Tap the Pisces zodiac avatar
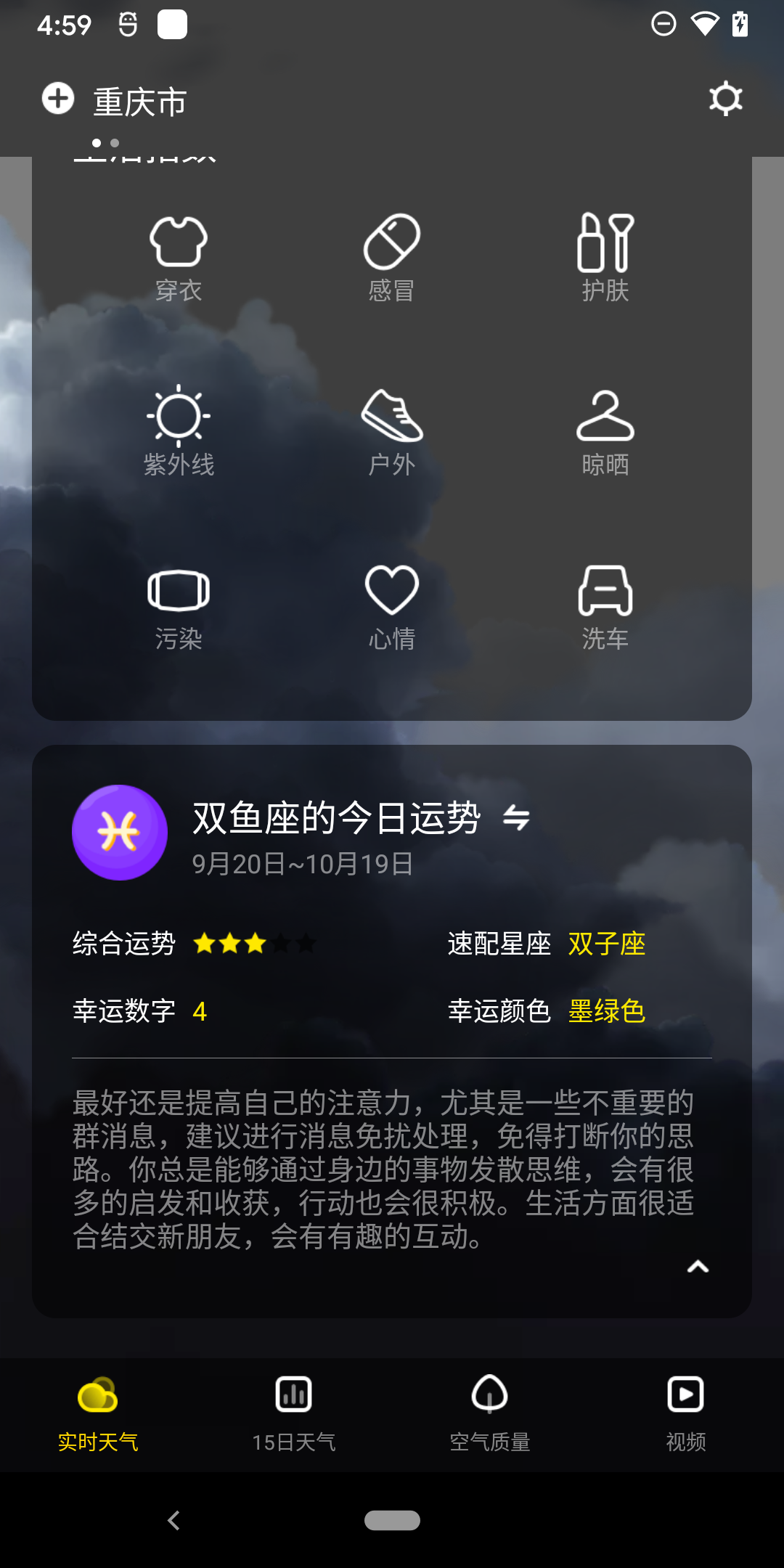 [x=120, y=833]
